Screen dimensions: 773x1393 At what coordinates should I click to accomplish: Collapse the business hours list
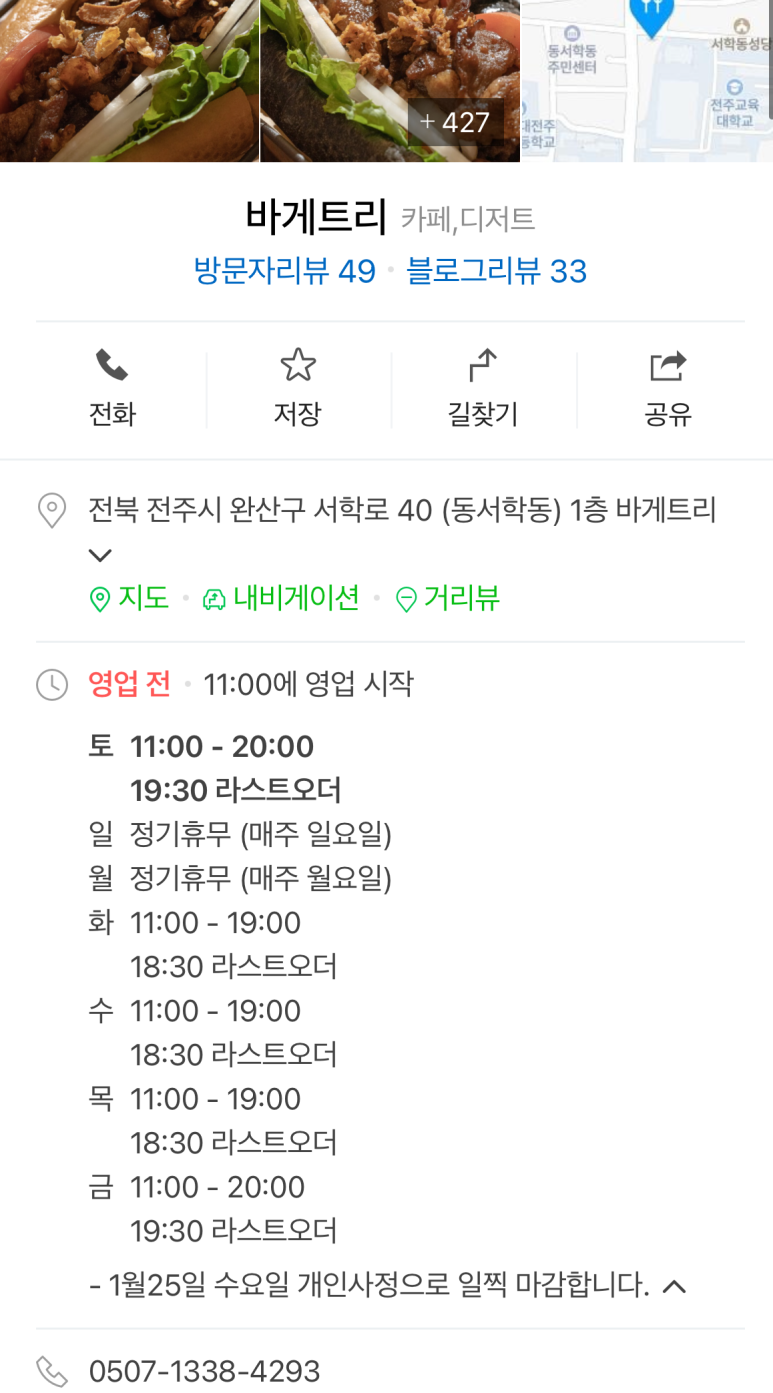pyautogui.click(x=675, y=1286)
